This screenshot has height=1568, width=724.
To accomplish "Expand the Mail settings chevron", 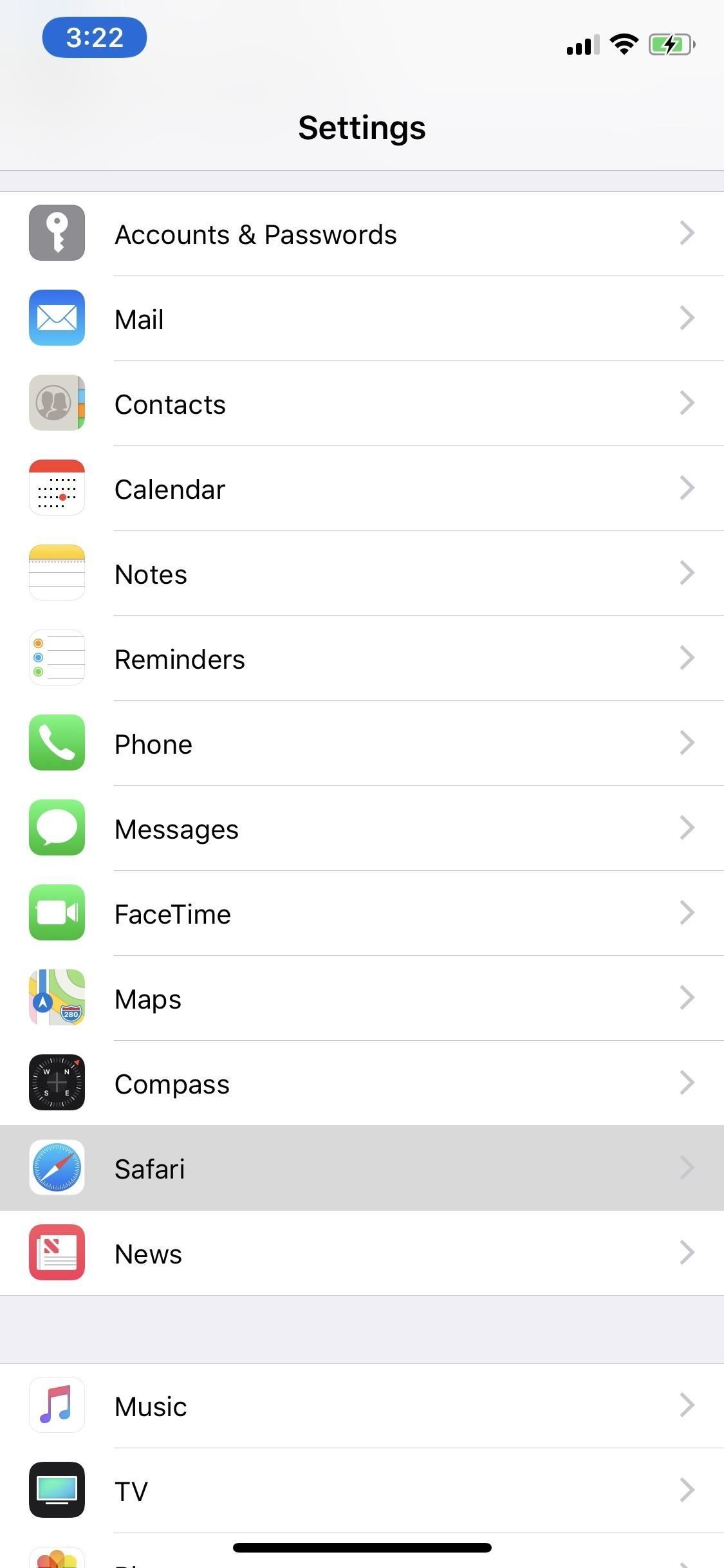I will click(687, 319).
